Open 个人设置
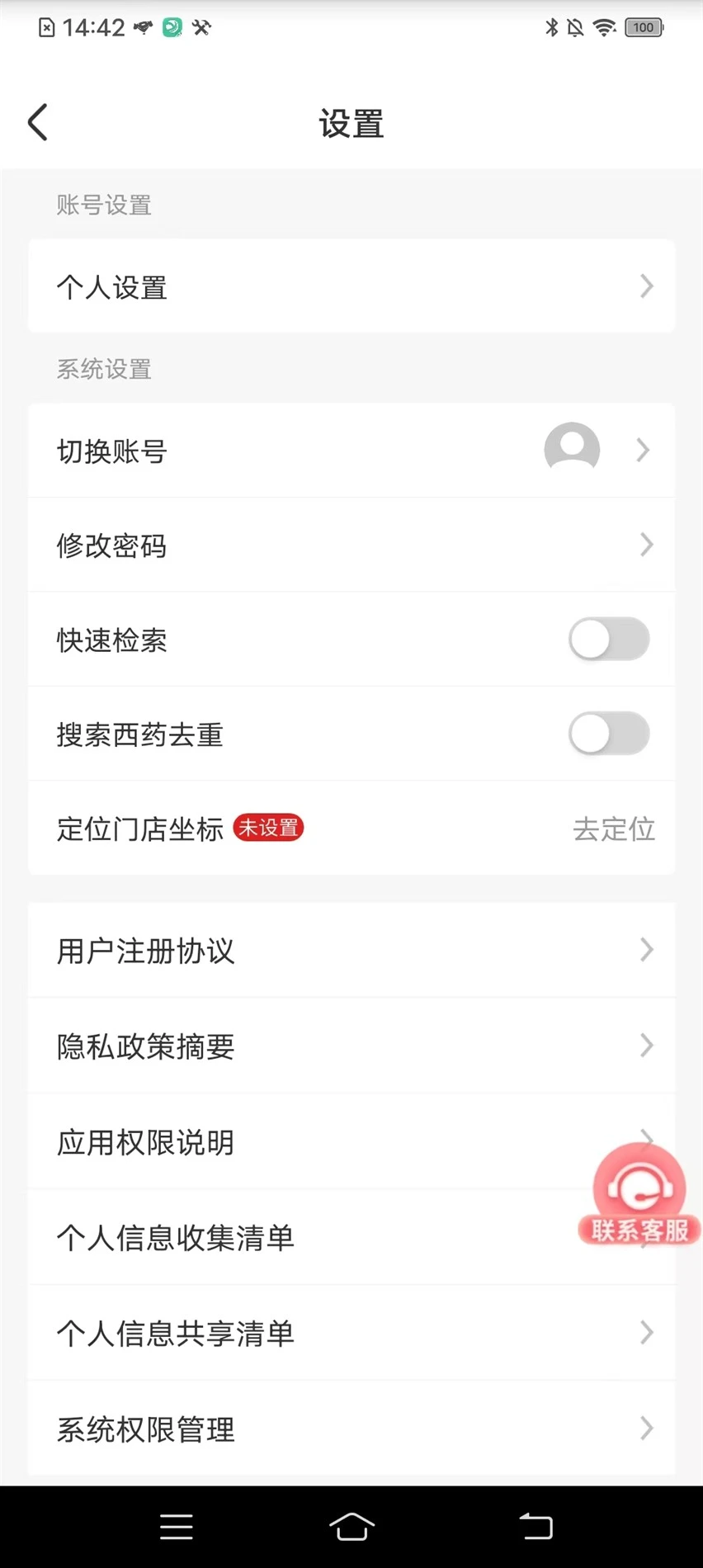Screen dimensions: 703x1568 click(351, 286)
